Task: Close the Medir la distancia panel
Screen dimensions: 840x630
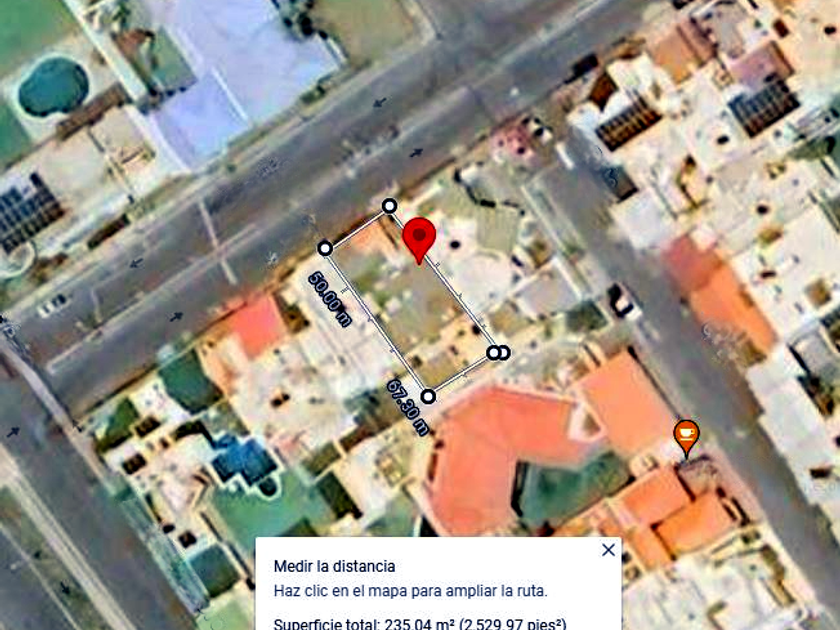Action: click(x=608, y=549)
